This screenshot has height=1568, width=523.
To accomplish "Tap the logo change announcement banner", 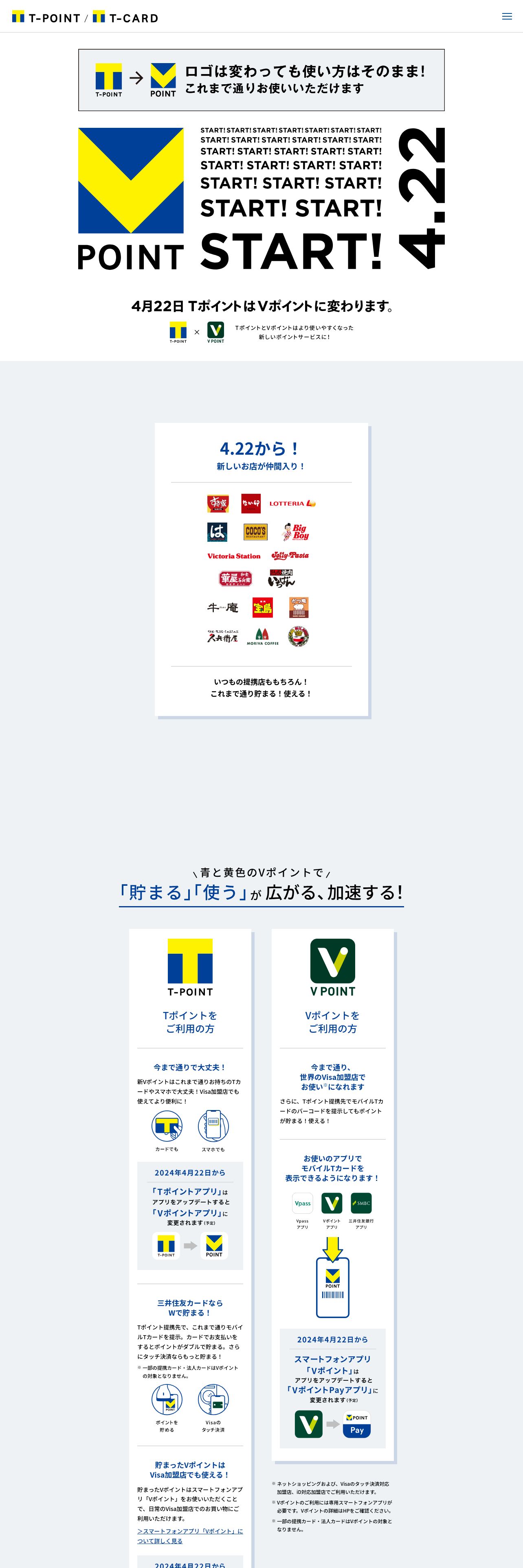I will point(261,80).
